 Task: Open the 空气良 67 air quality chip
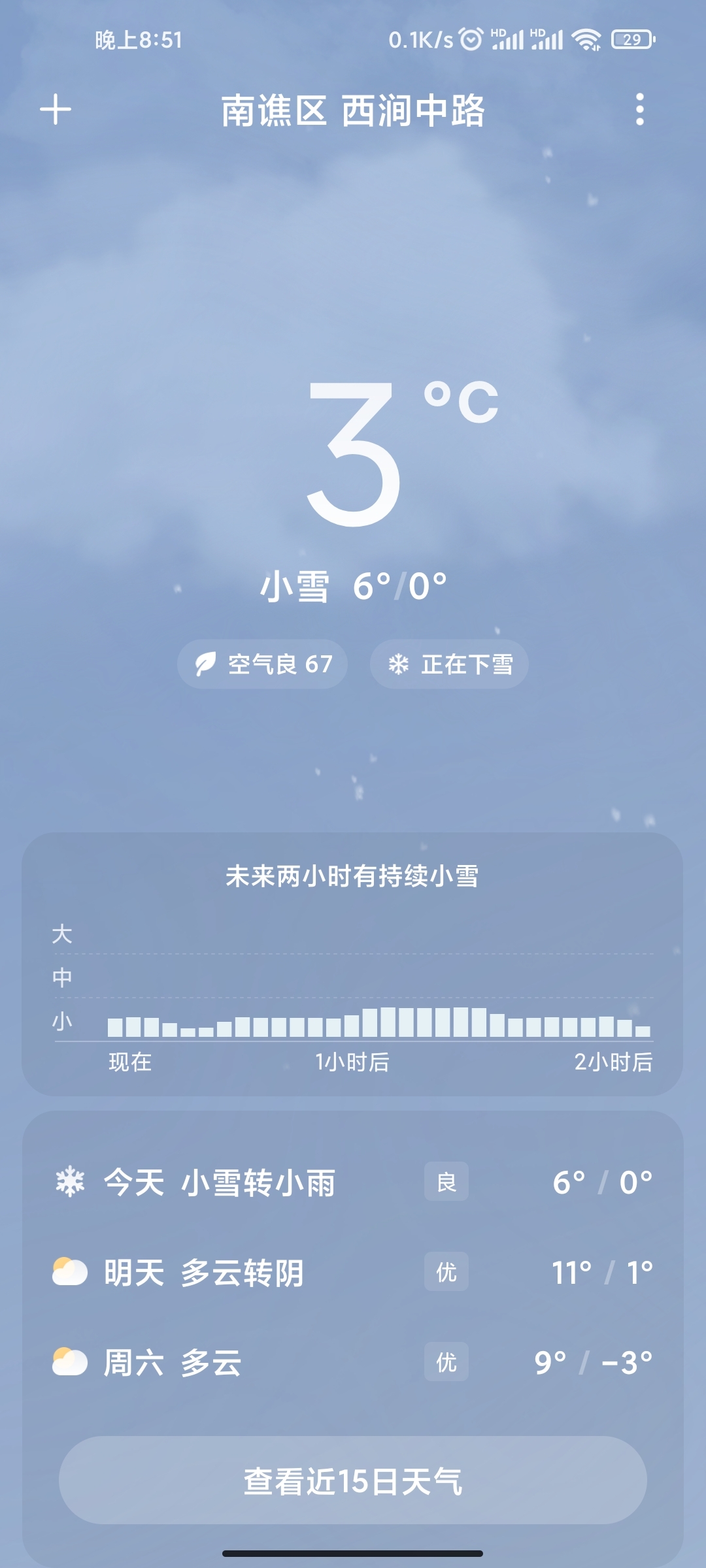point(262,664)
